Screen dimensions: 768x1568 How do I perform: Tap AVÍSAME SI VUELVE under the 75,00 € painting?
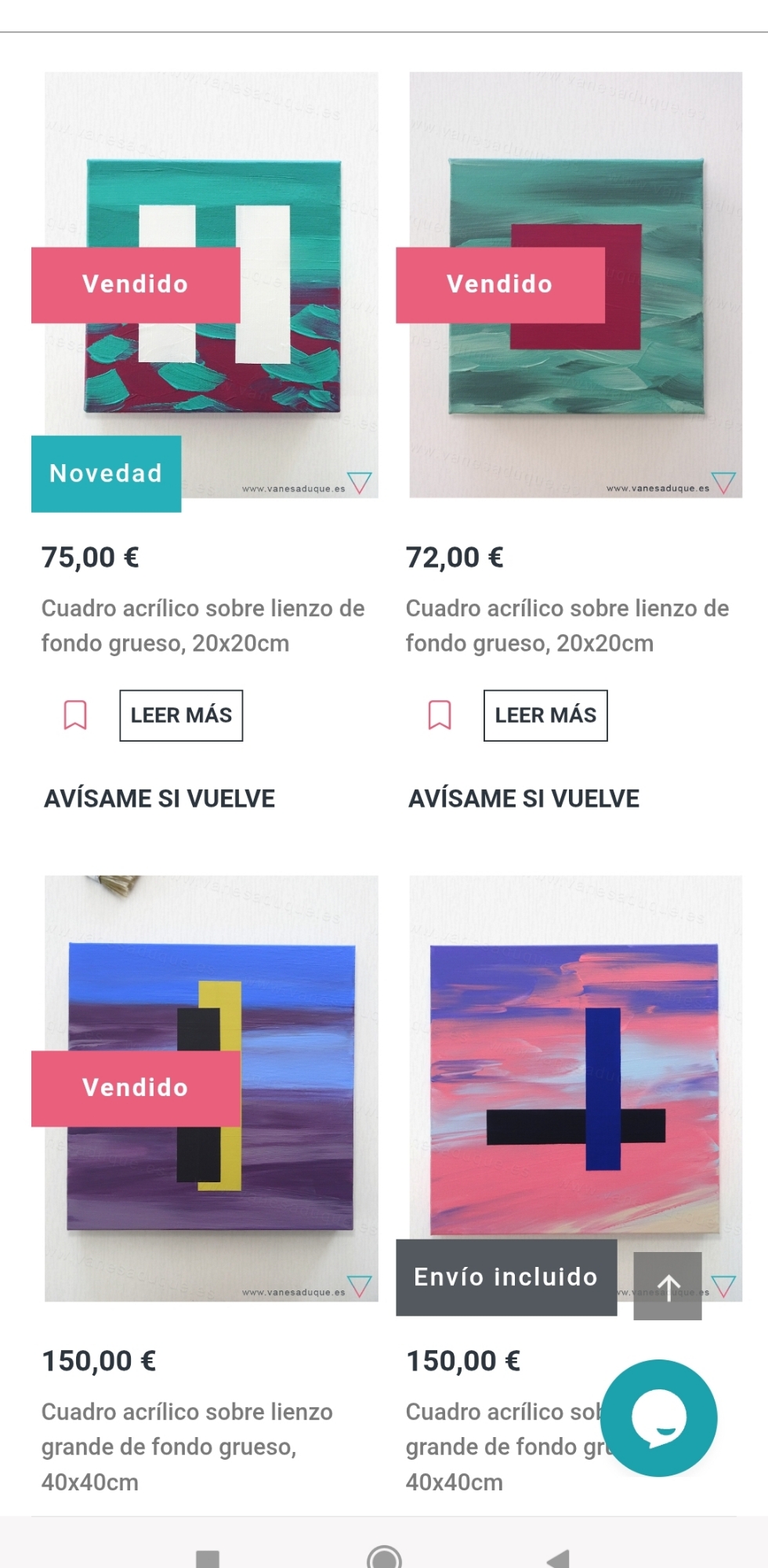(160, 798)
